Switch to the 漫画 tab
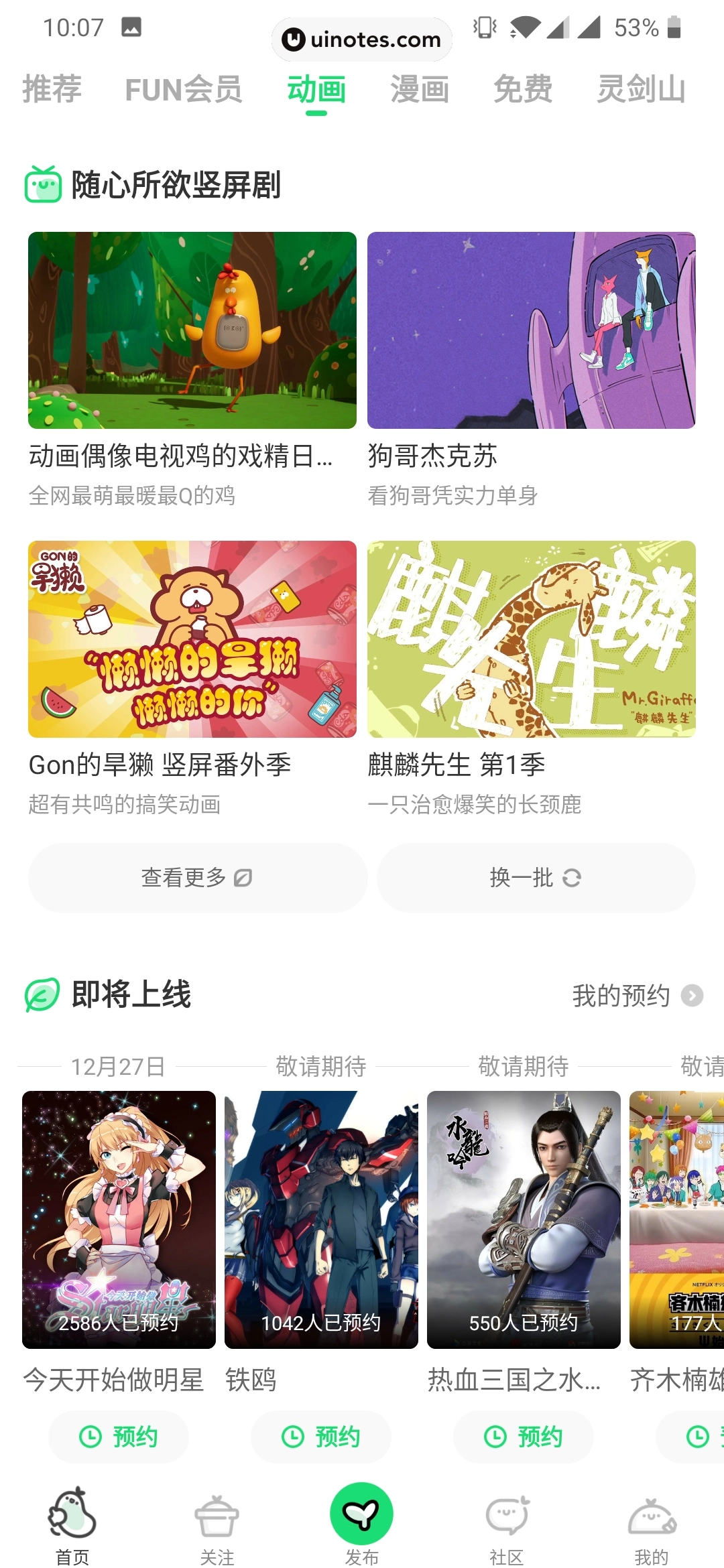 click(420, 89)
